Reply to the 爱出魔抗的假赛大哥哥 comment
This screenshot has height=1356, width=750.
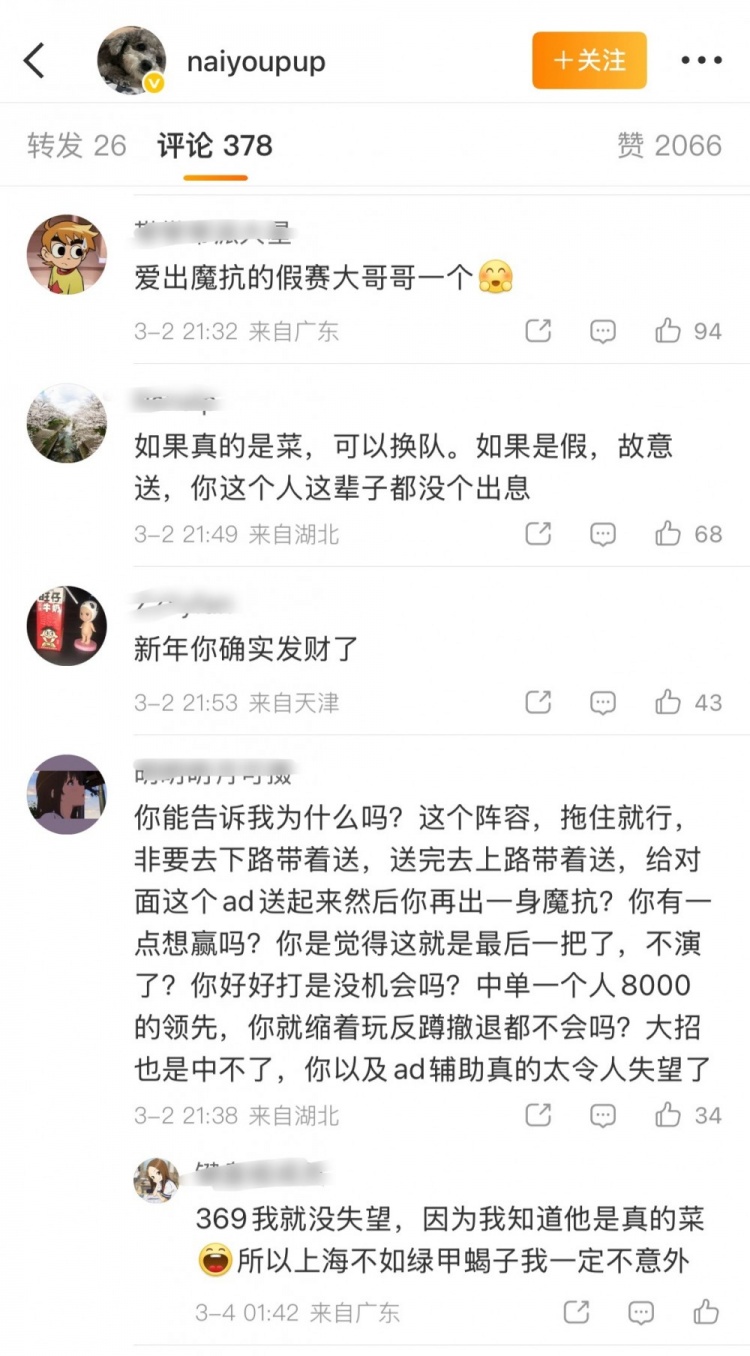(602, 331)
